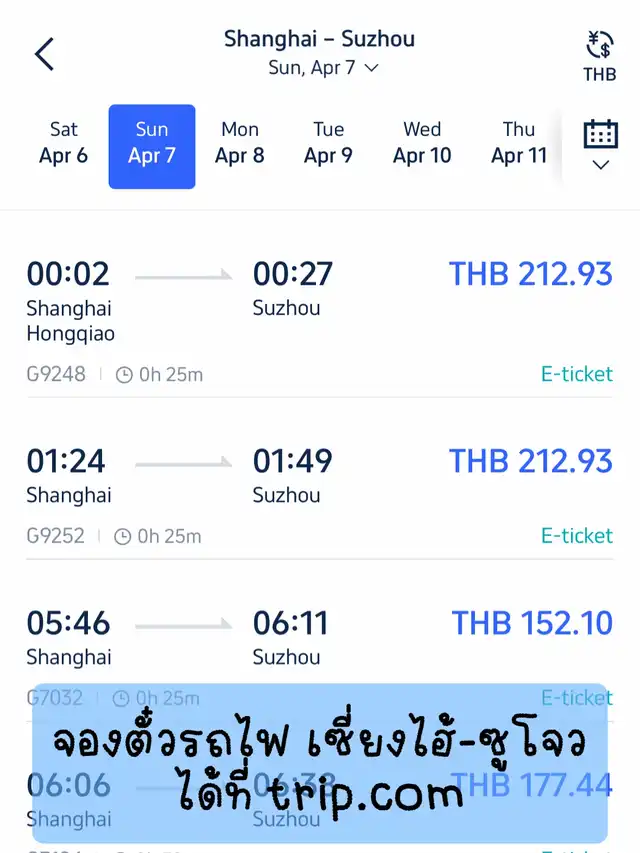Go back using the top-left arrow
Screen dimensions: 640x853
coord(45,54)
